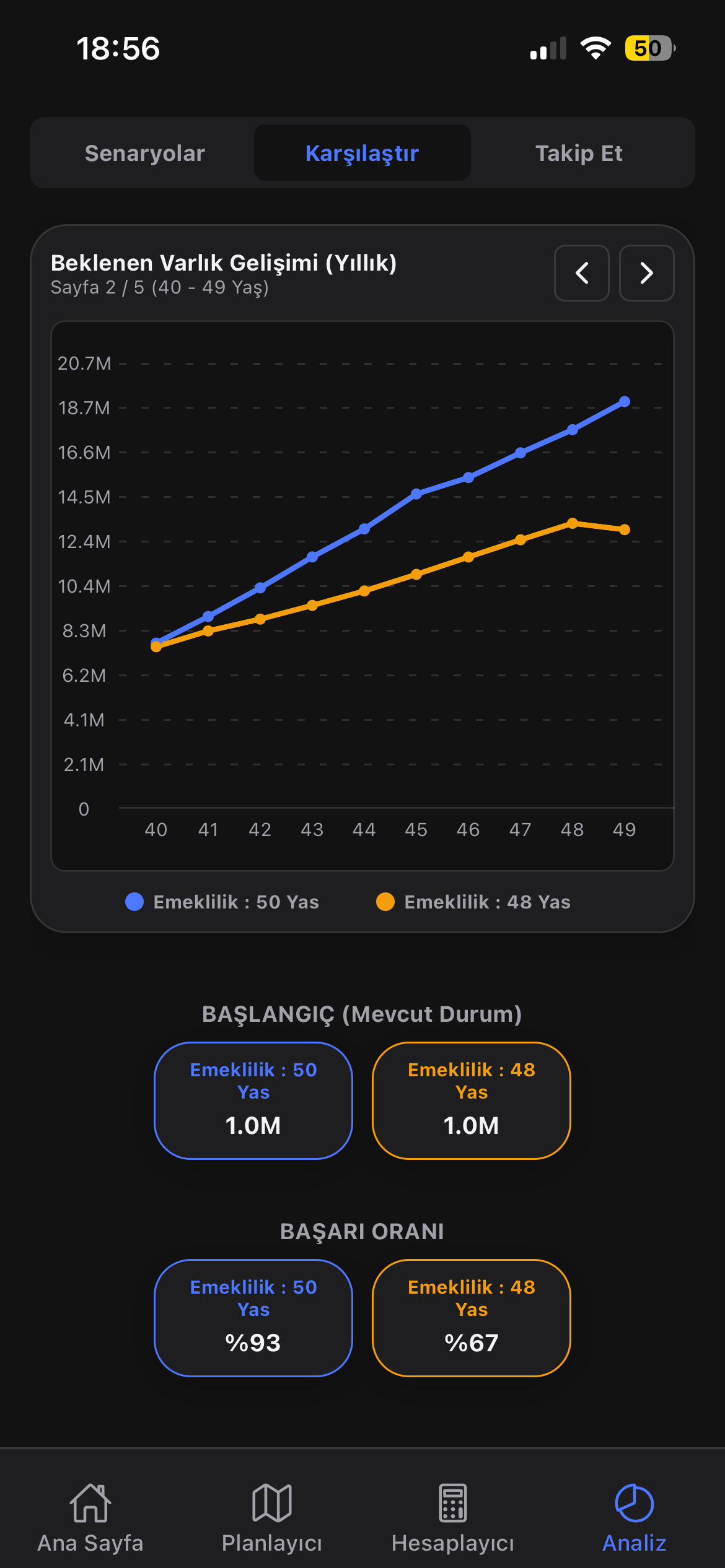
Task: Switch to the Senaryolar tab
Action: 145,153
